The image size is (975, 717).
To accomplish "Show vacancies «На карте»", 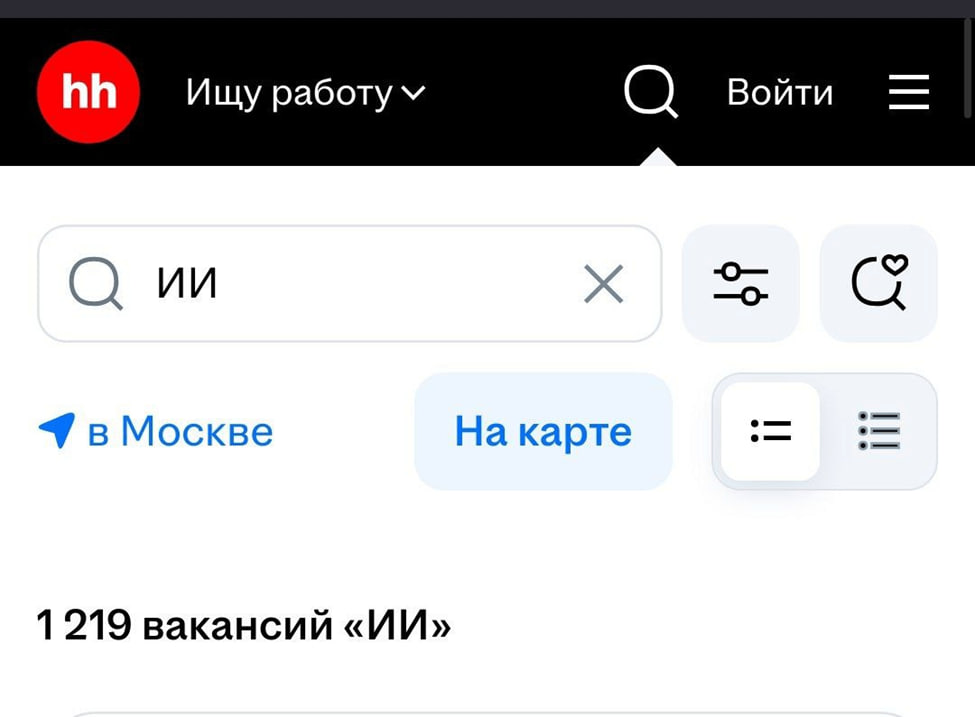I will pyautogui.click(x=543, y=432).
